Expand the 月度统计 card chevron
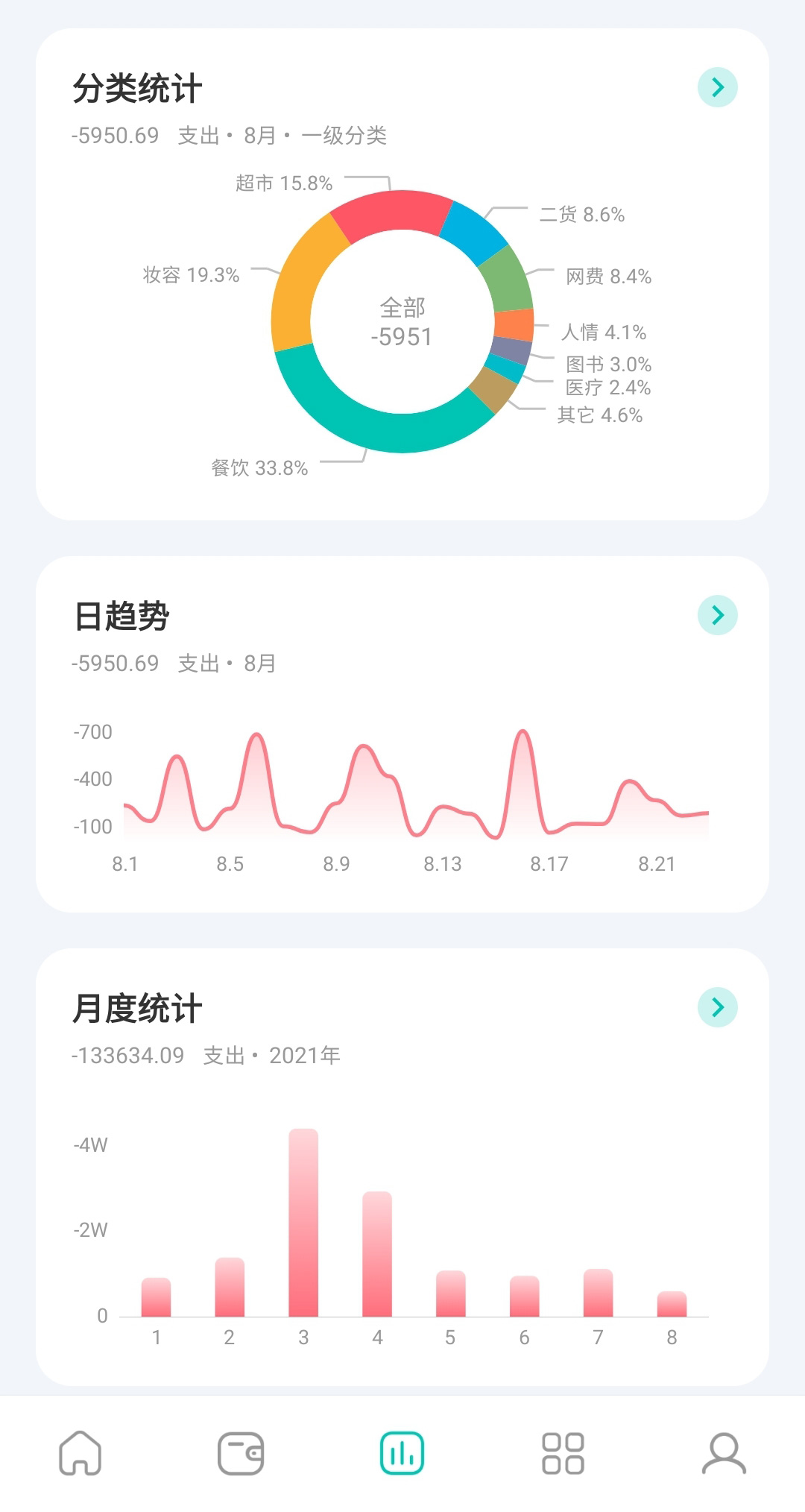 [x=718, y=1008]
